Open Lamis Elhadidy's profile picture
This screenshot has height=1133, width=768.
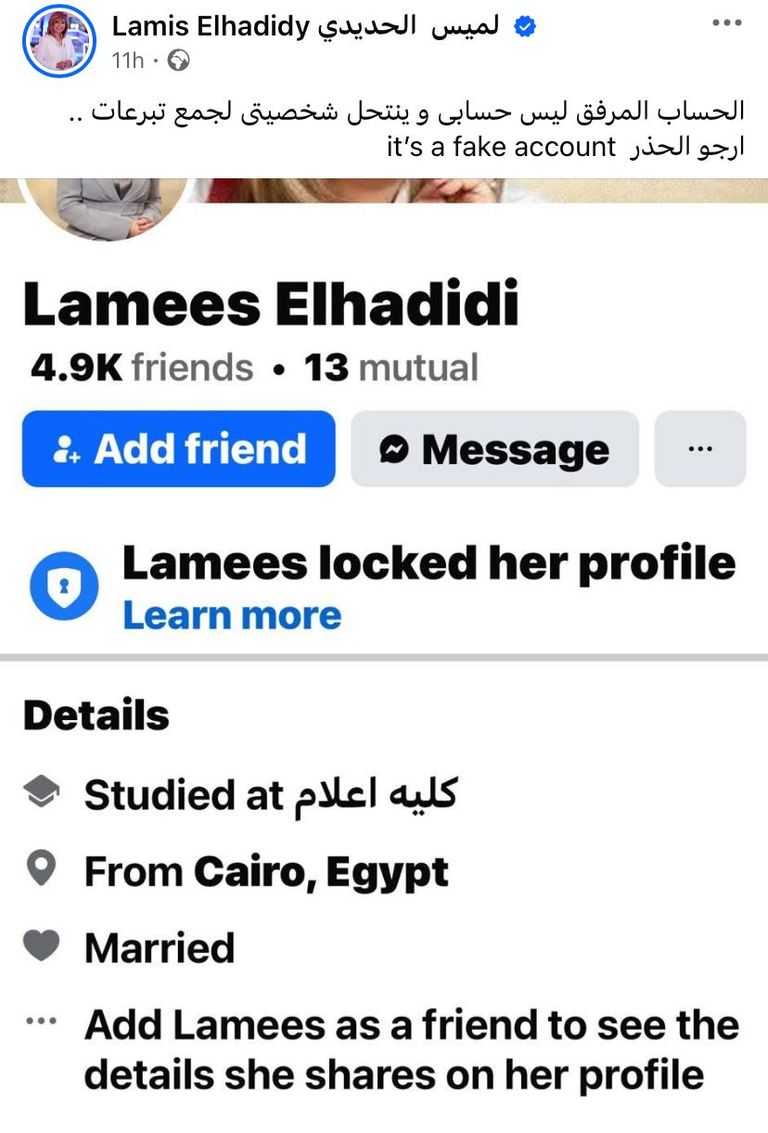[x=58, y=42]
